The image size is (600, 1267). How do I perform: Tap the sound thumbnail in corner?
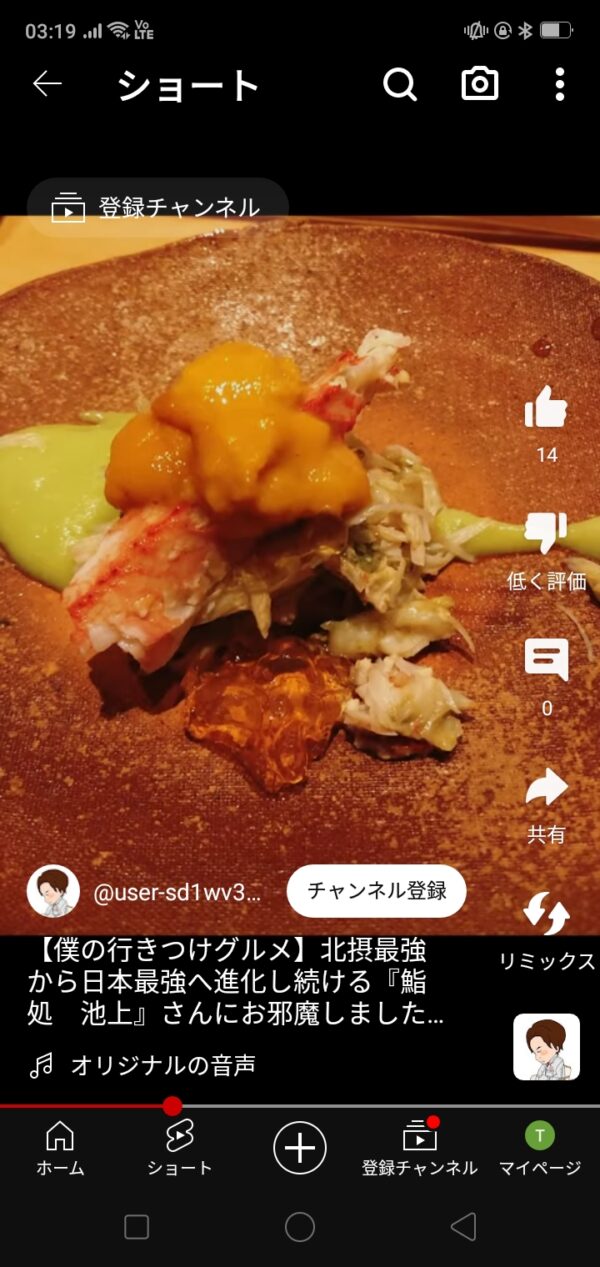546,1046
